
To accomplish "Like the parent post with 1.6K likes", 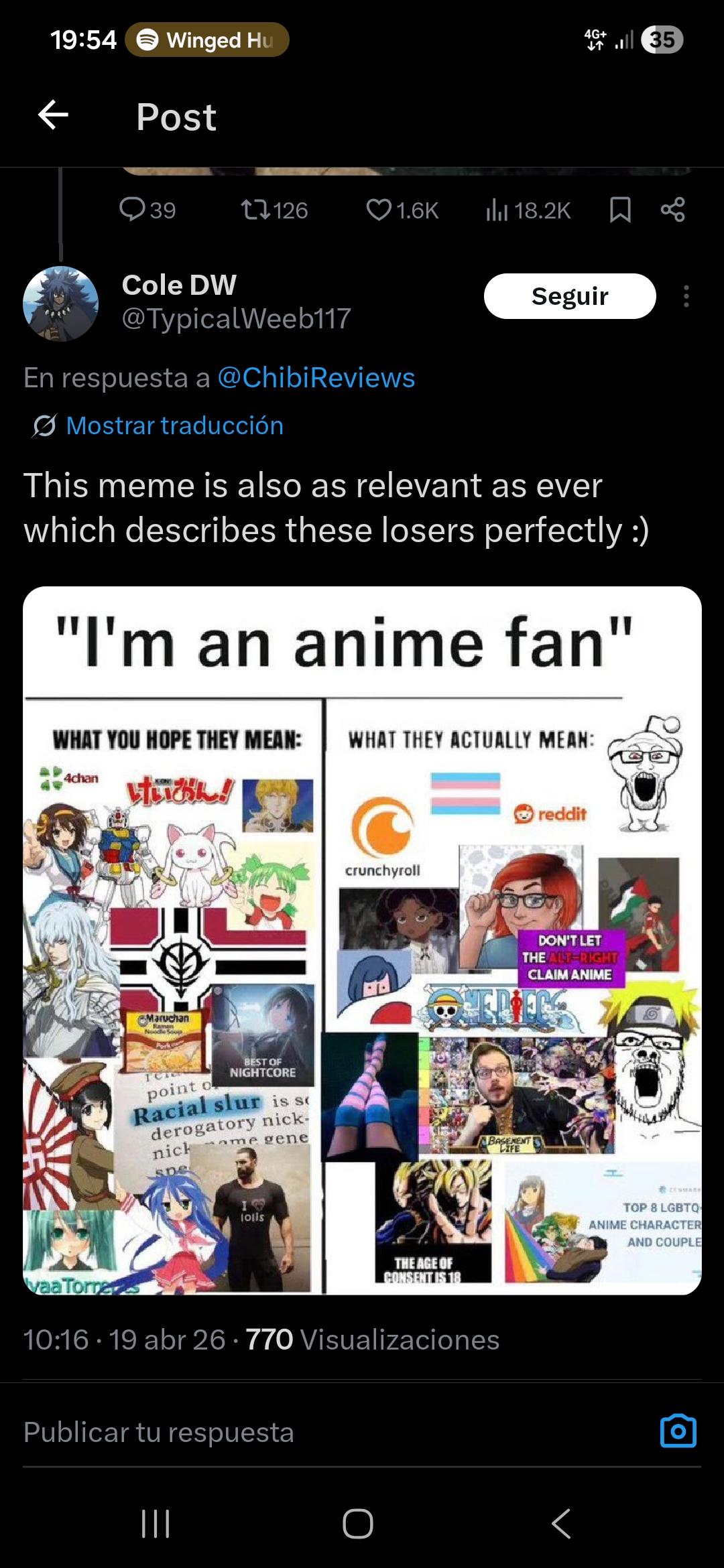I will [379, 210].
